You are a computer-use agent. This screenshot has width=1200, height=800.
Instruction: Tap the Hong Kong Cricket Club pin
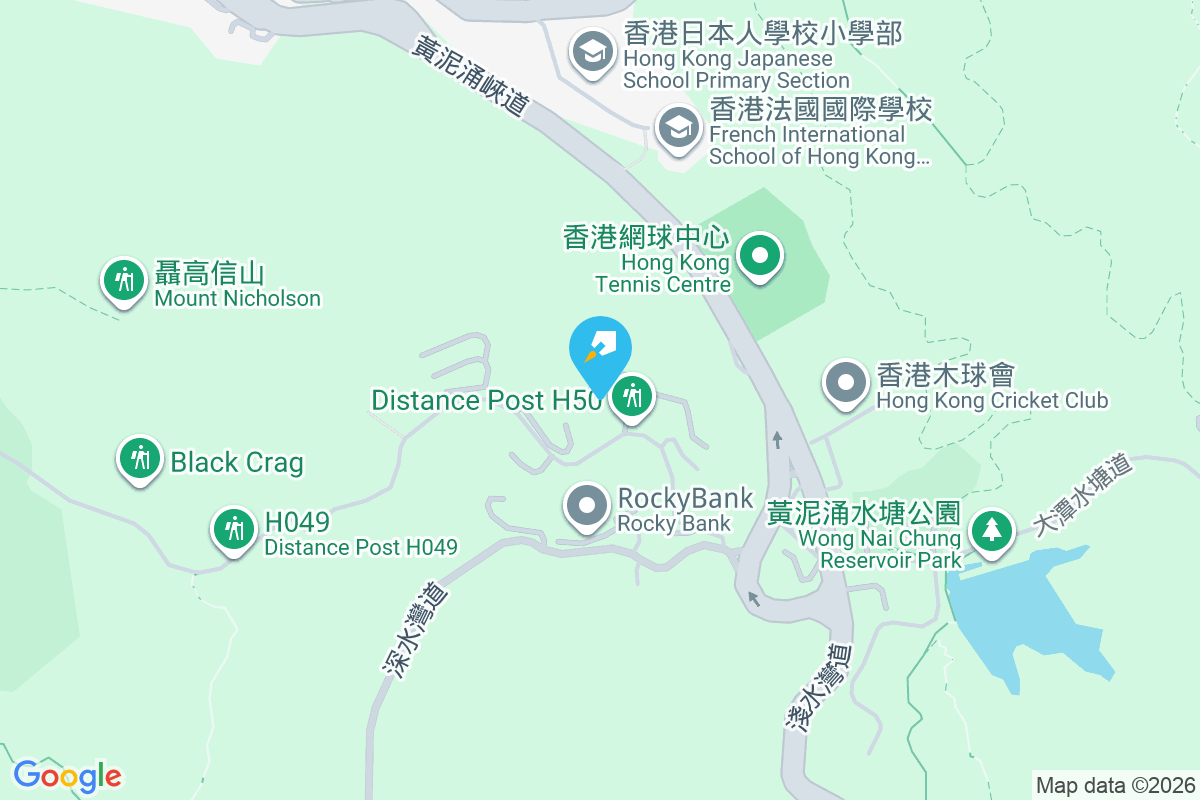pyautogui.click(x=846, y=383)
